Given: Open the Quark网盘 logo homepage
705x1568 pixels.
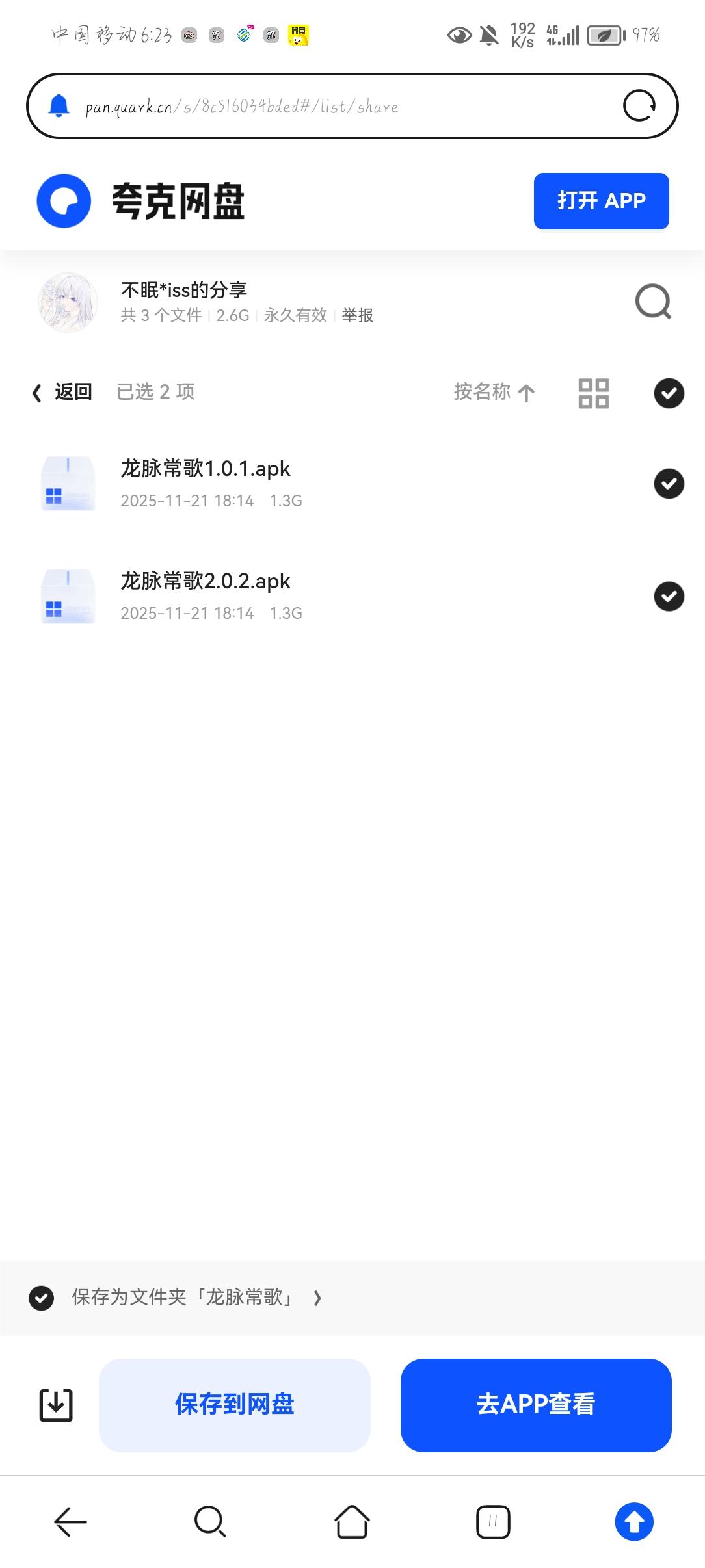Looking at the screenshot, I should [x=63, y=202].
